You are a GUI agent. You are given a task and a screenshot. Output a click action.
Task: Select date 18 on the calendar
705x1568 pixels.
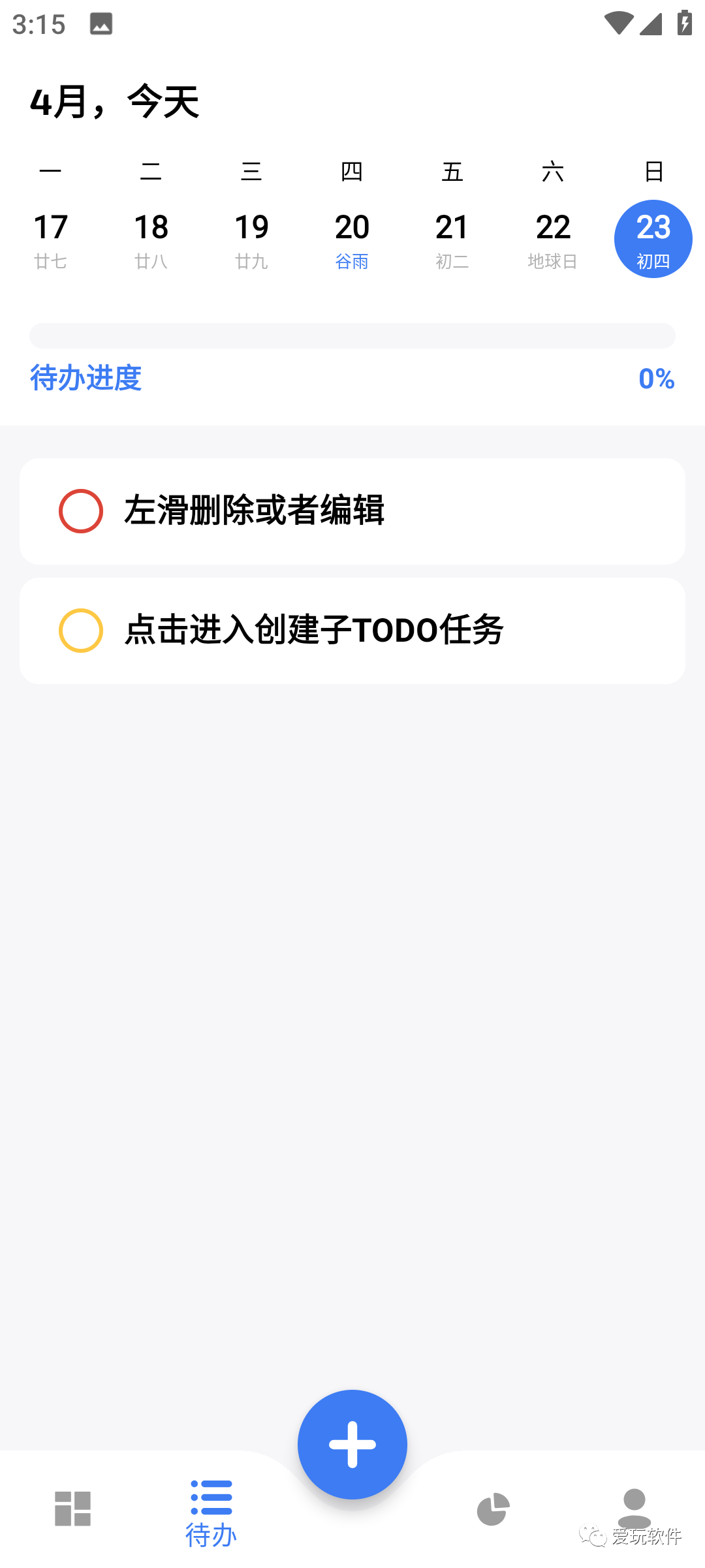click(151, 240)
